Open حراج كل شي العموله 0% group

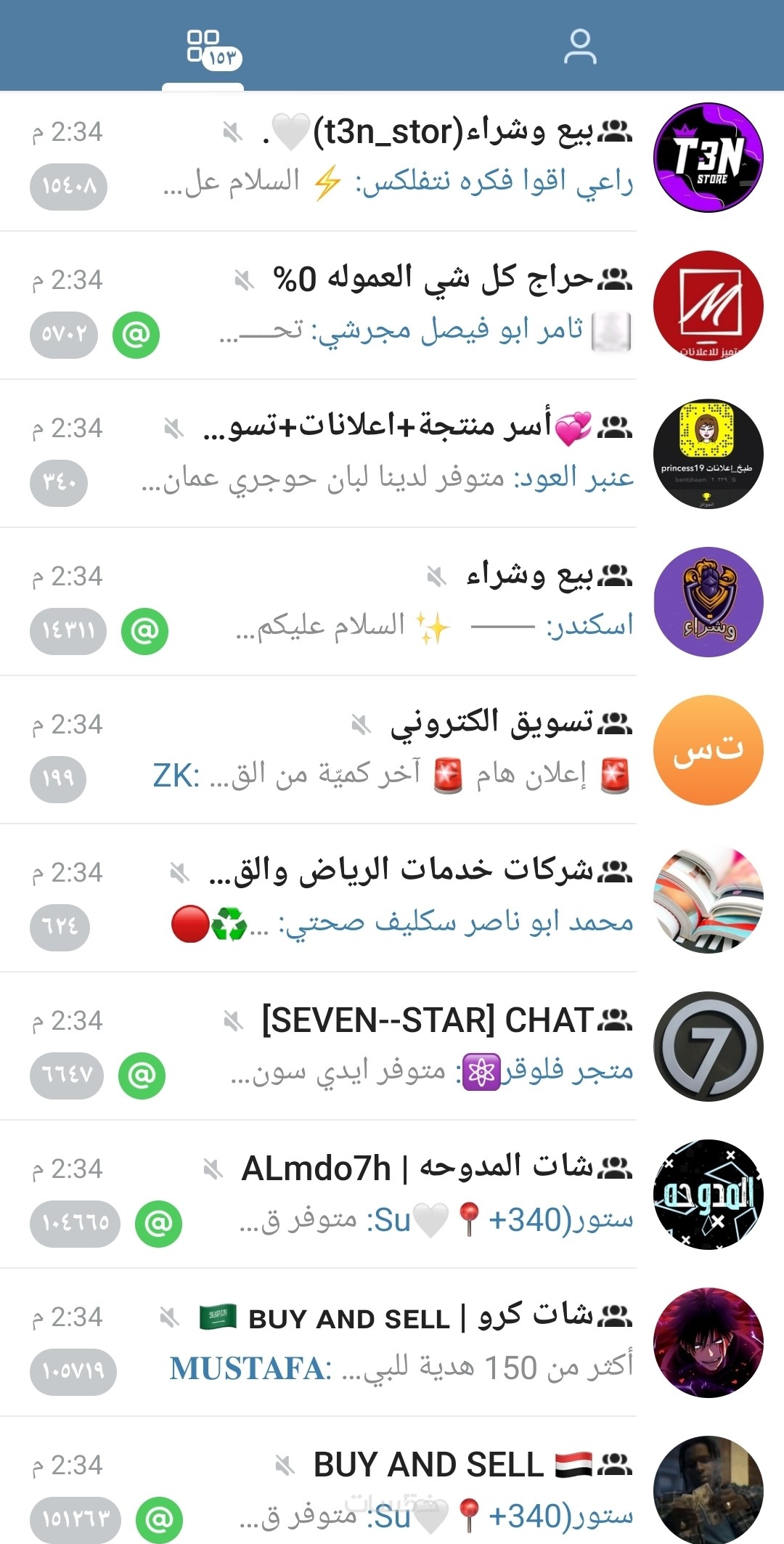tap(392, 305)
